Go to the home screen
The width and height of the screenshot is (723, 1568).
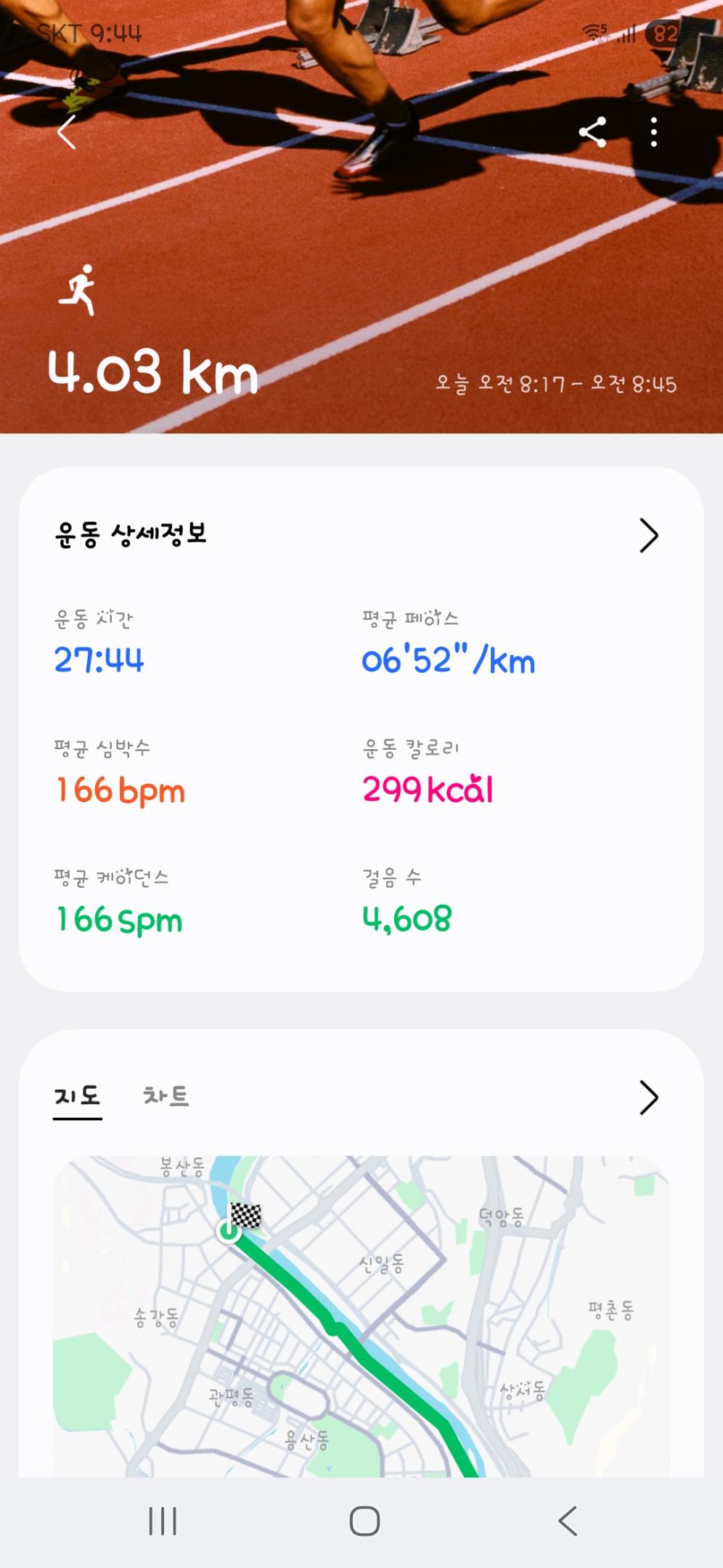click(364, 1521)
